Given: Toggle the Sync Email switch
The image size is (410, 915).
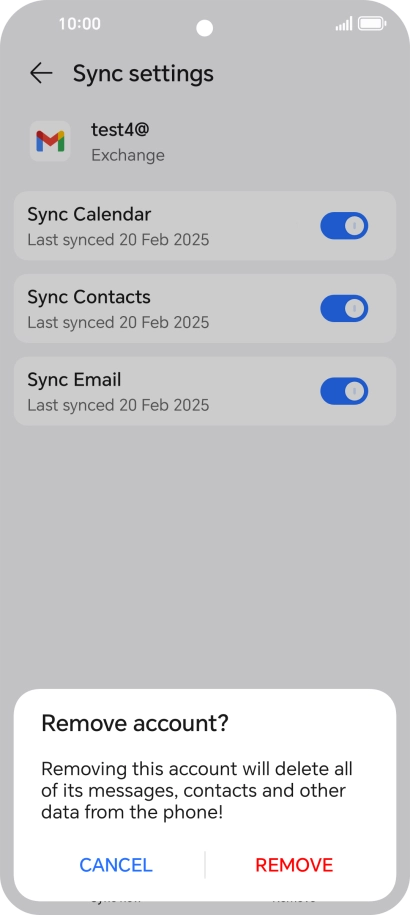Looking at the screenshot, I should 344,392.
